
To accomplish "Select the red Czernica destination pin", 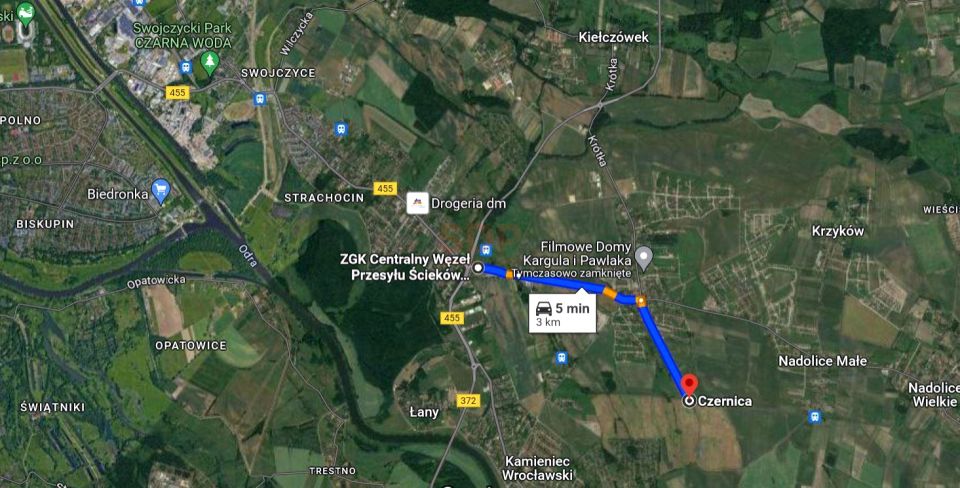I will coord(689,385).
